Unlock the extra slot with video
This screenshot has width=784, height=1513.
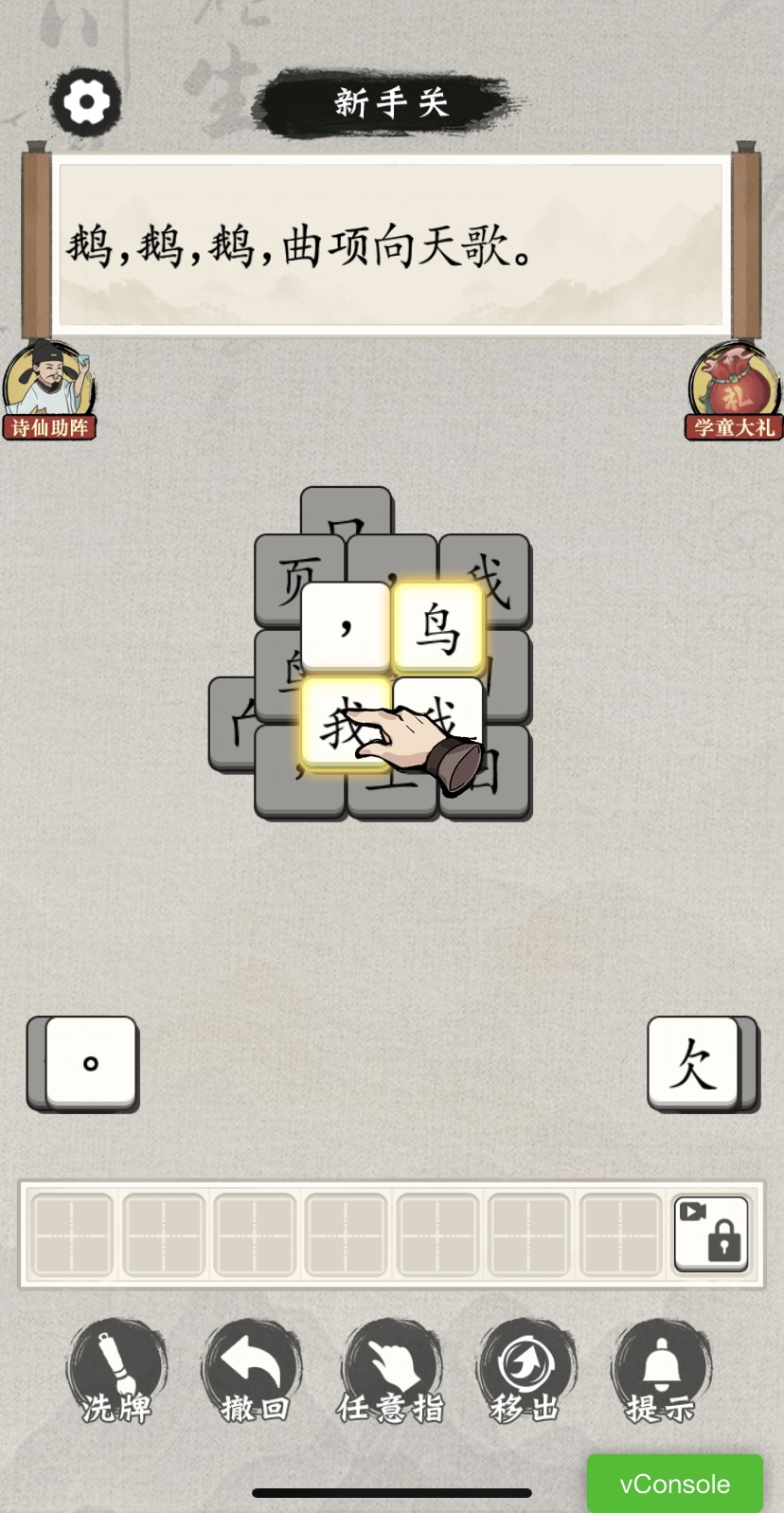click(711, 1234)
